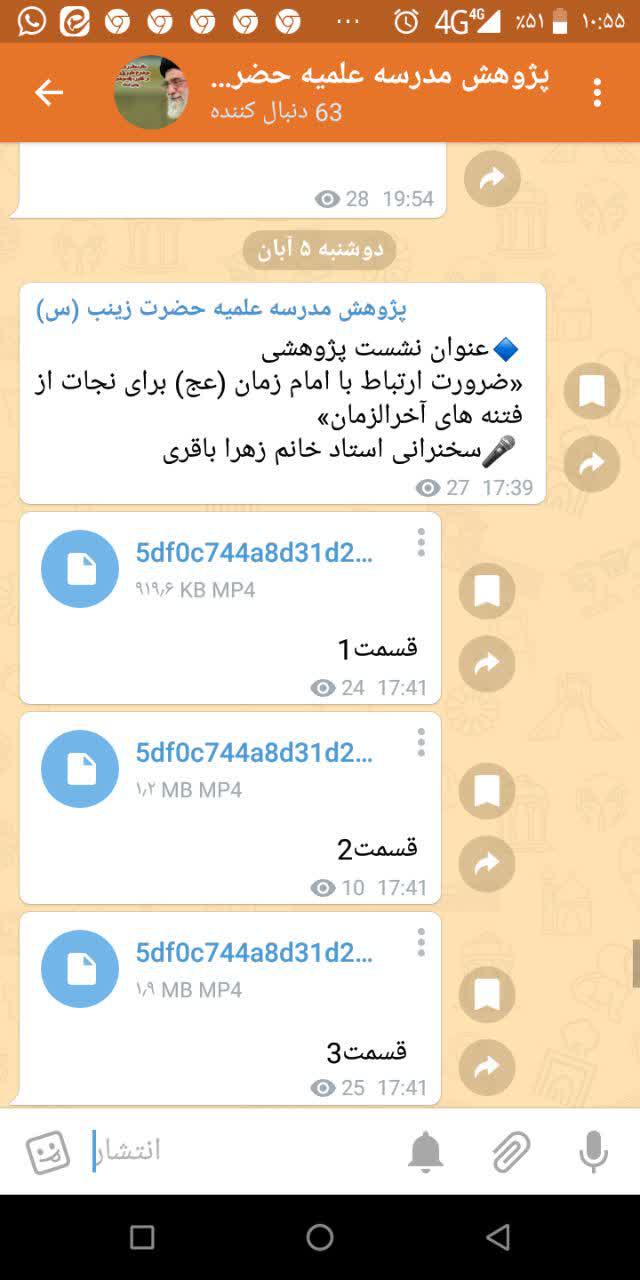This screenshot has width=640, height=1280.
Task: Forward the قسمت1 file message
Action: click(x=487, y=665)
